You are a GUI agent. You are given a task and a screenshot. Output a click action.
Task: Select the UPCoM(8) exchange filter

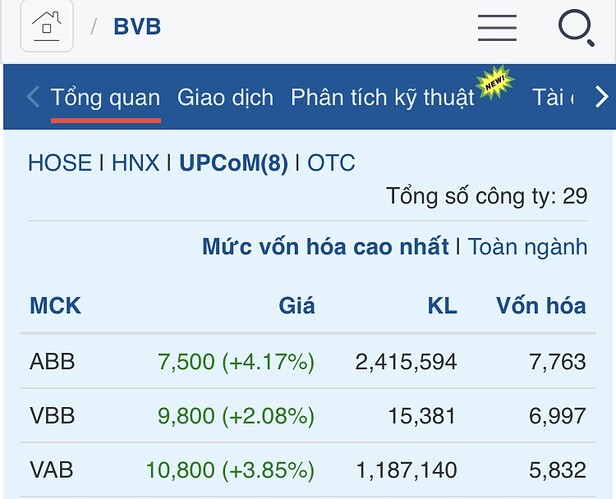pyautogui.click(x=233, y=163)
